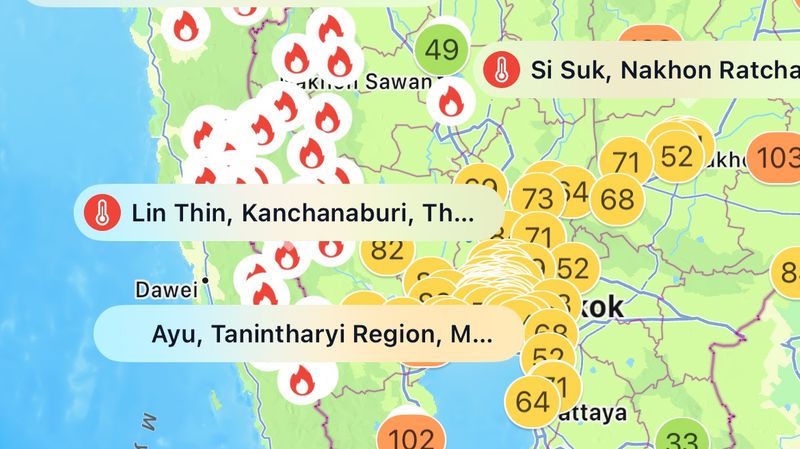The height and width of the screenshot is (449, 800).
Task: Open the orange 103 air quality marker
Action: point(777,158)
